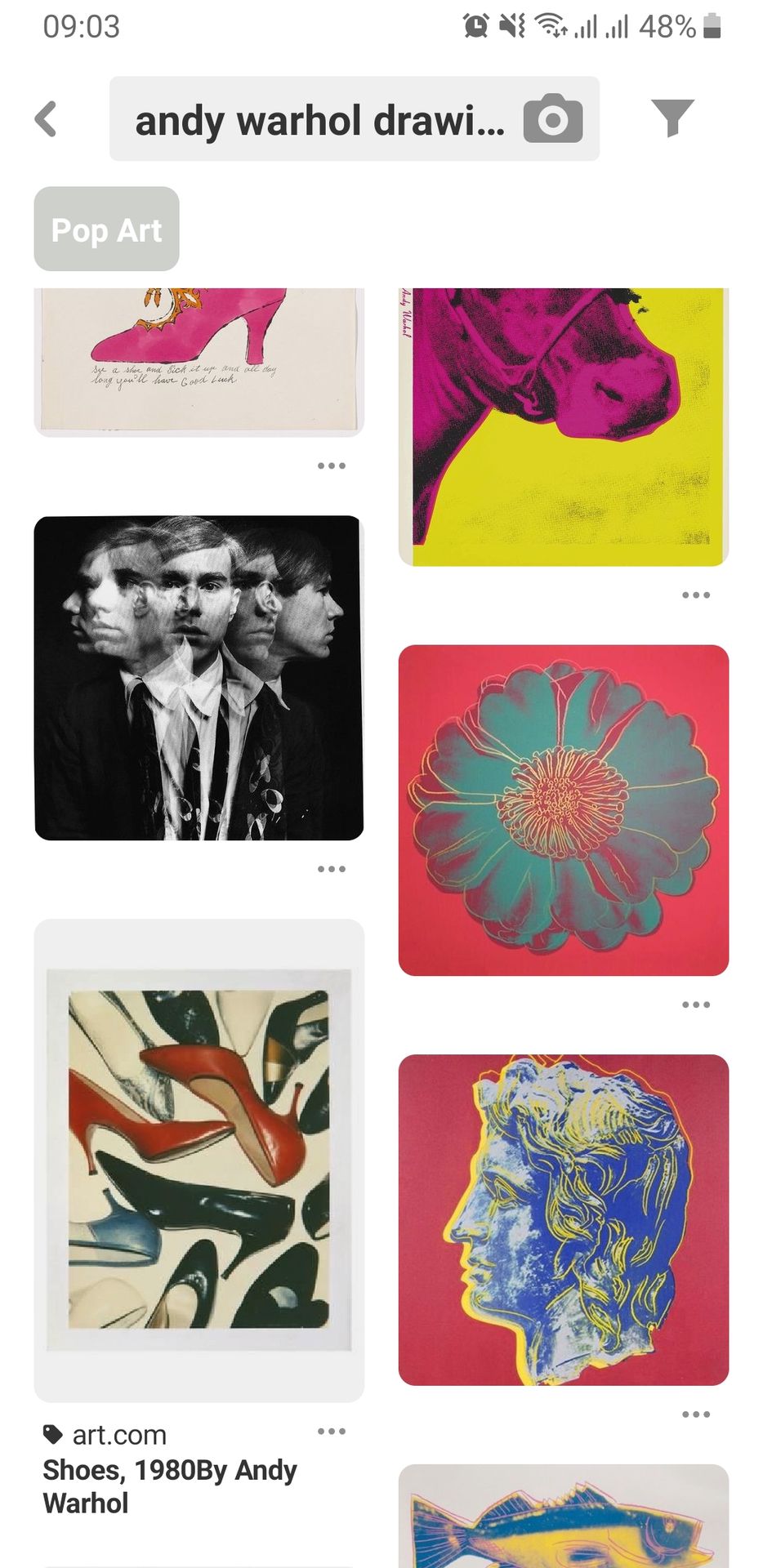Open the black-and-white multiple exposure portrait pin

click(x=199, y=678)
